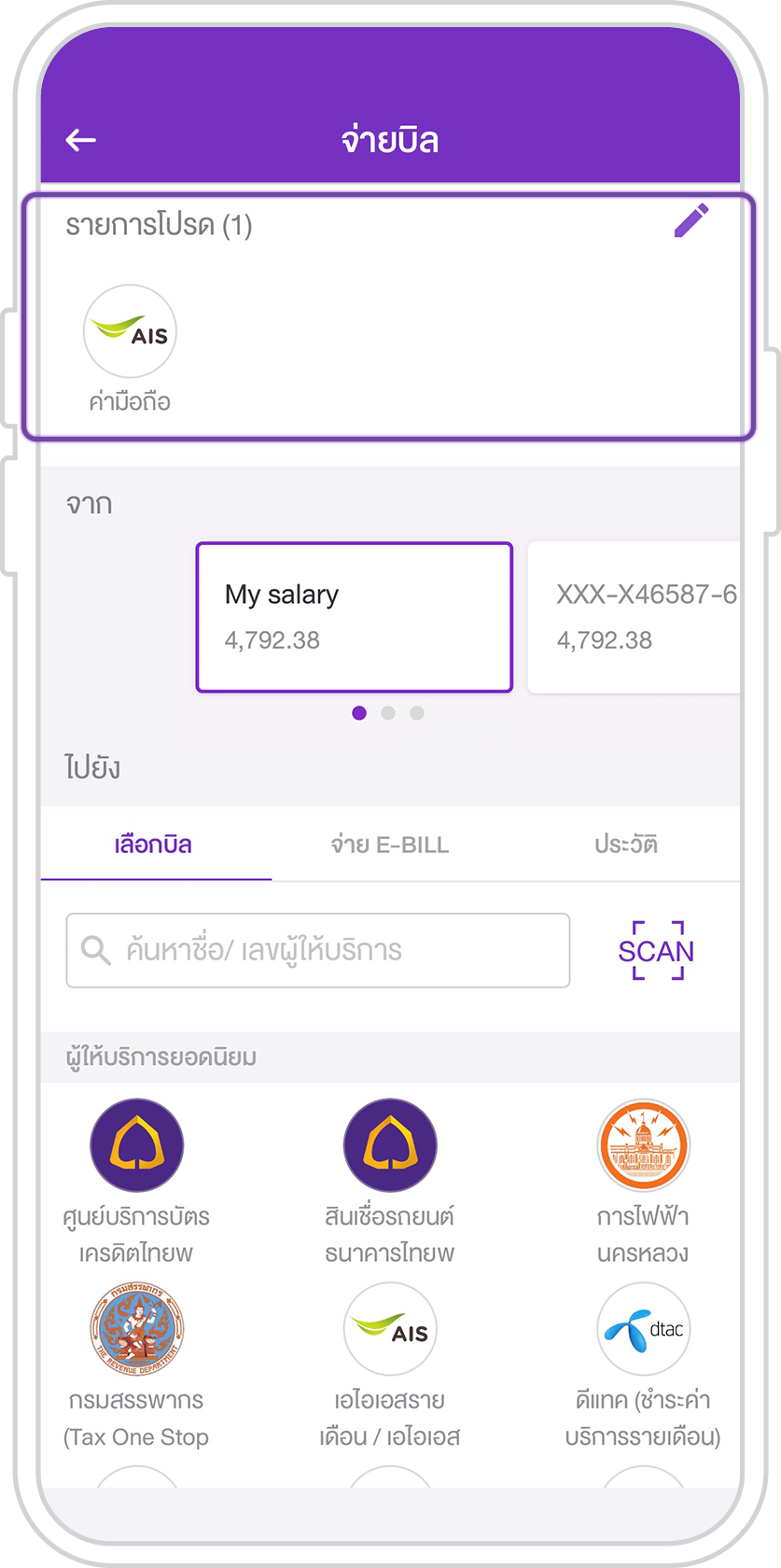The width and height of the screenshot is (781, 1568).
Task: Choose เอไอเอสรายเดือน biller
Action: coord(390,1365)
